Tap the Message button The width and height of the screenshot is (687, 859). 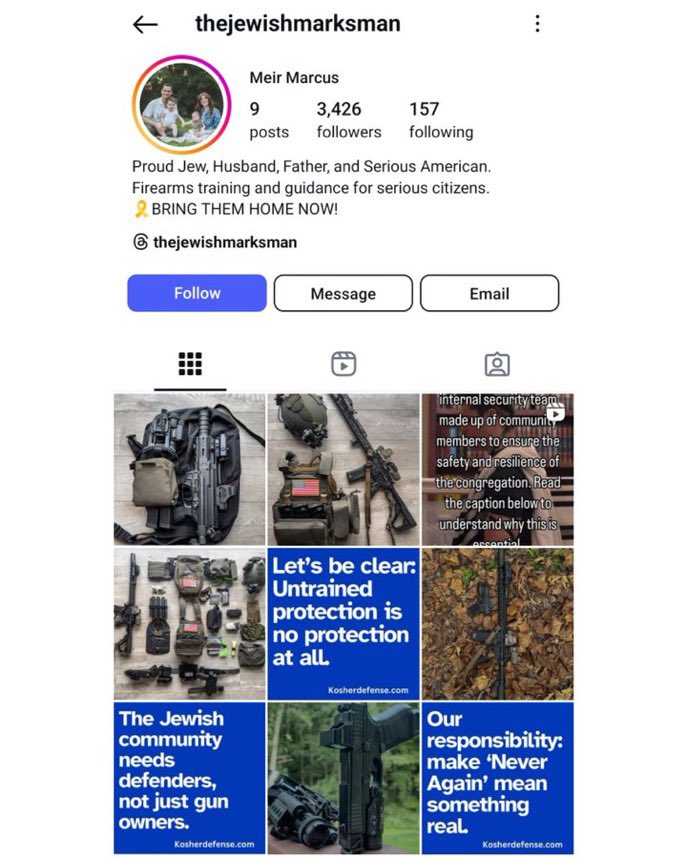pos(343,294)
